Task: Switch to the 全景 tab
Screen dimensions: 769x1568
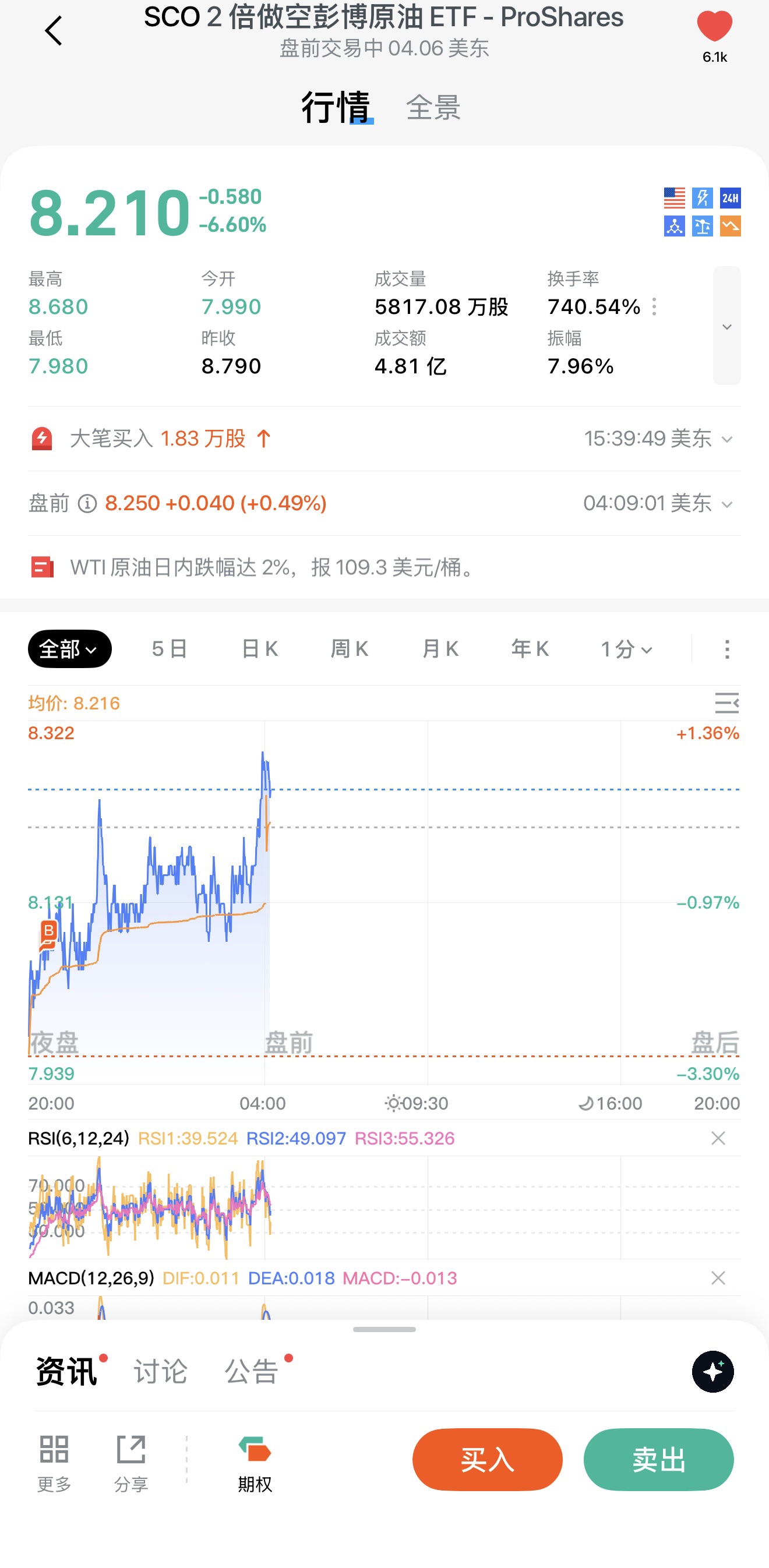Action: pos(433,108)
